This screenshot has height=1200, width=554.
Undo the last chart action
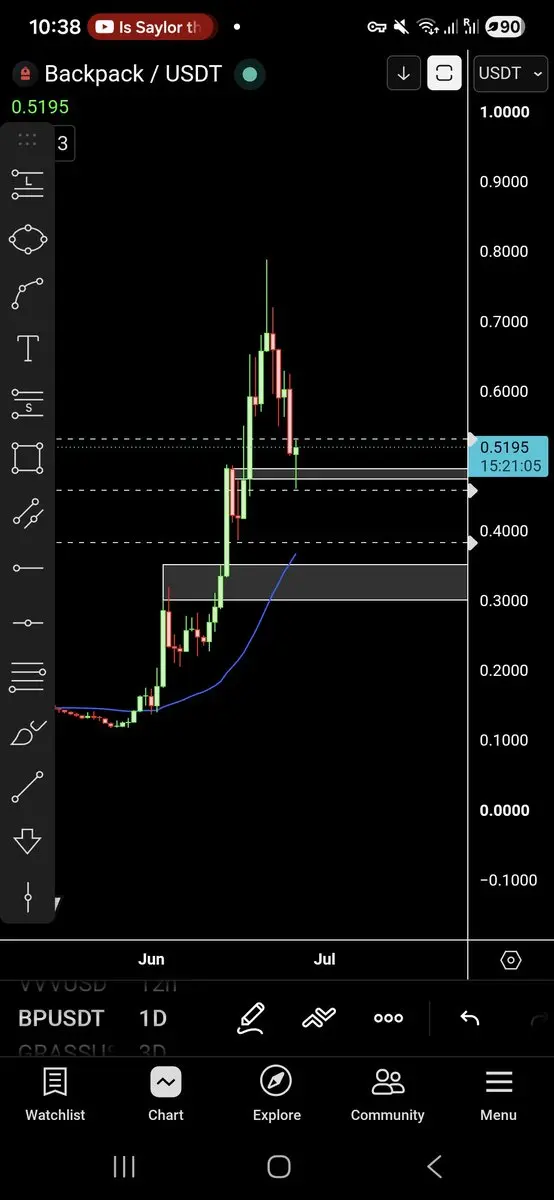click(x=470, y=1018)
